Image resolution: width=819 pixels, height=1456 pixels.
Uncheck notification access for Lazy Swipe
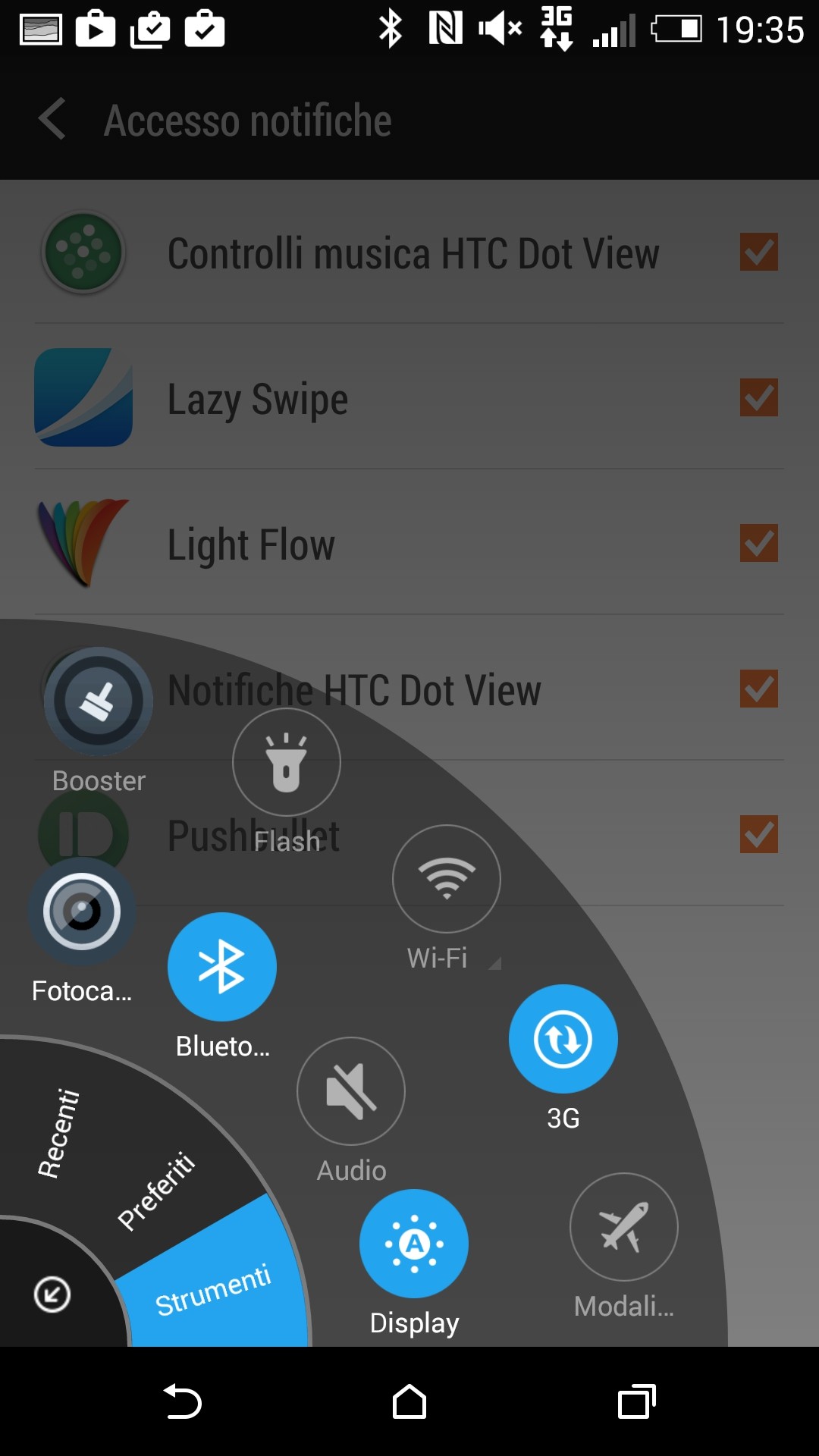(x=759, y=397)
